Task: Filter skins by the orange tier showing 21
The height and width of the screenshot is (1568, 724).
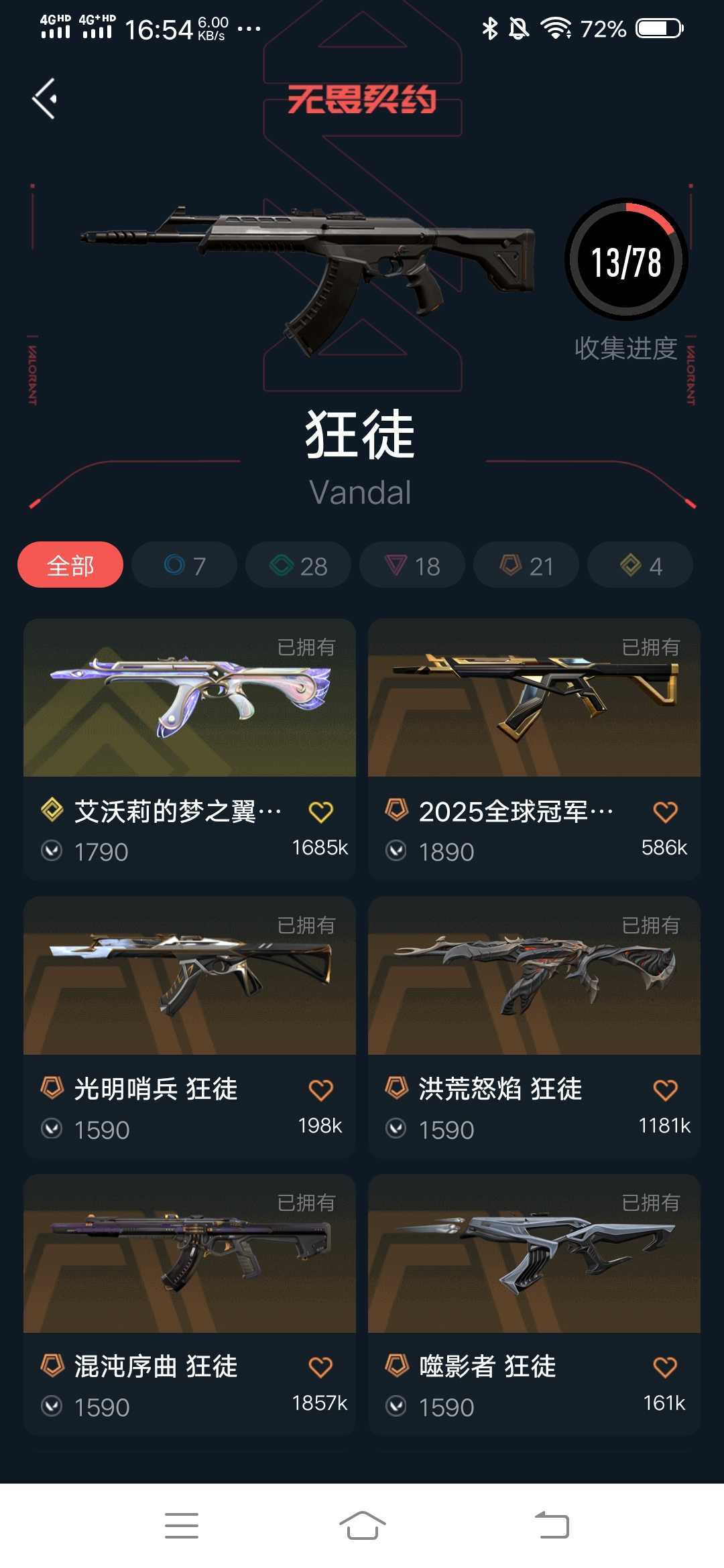Action: point(526,565)
